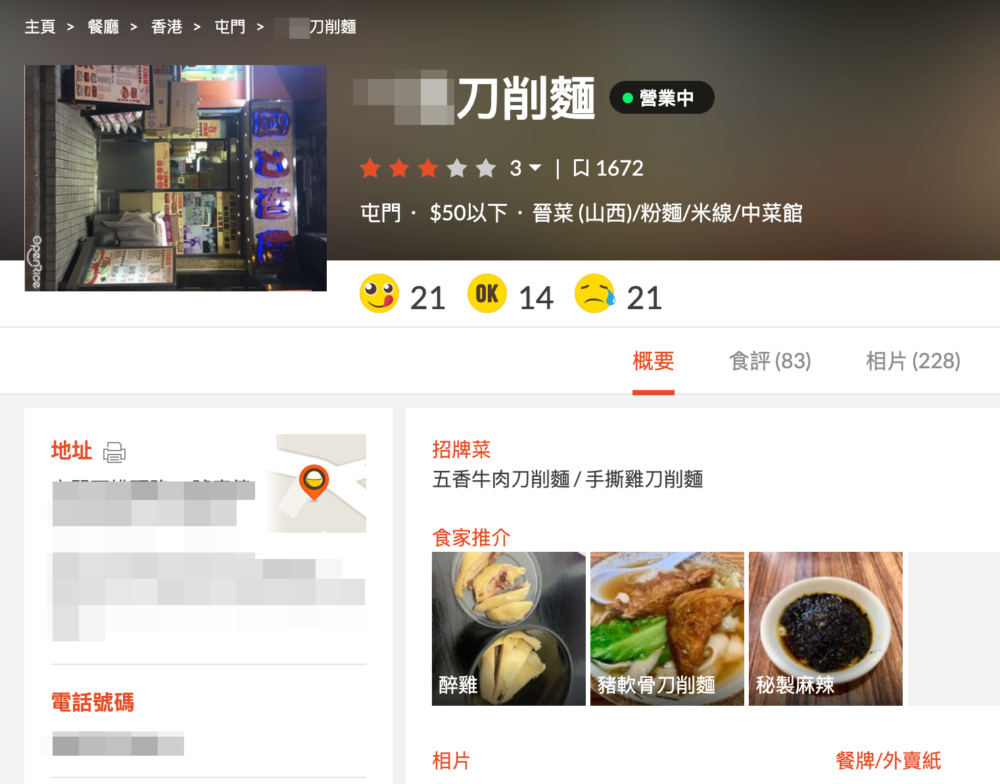Expand the star rating breakdown dropdown

[x=534, y=168]
